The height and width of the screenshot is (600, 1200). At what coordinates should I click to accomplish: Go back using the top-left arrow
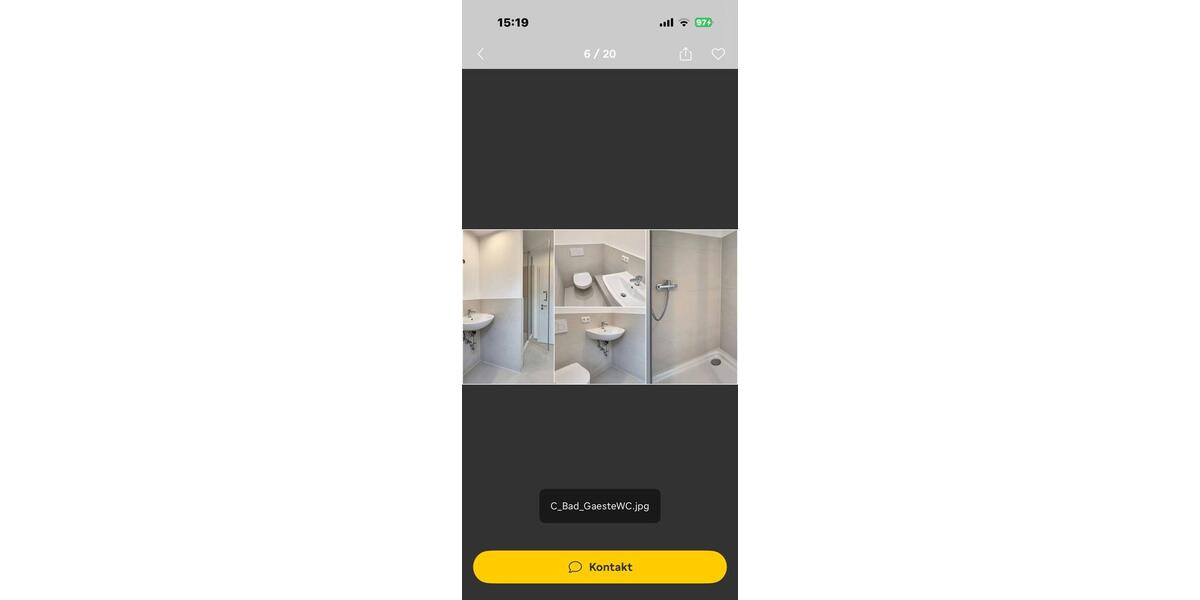(481, 54)
